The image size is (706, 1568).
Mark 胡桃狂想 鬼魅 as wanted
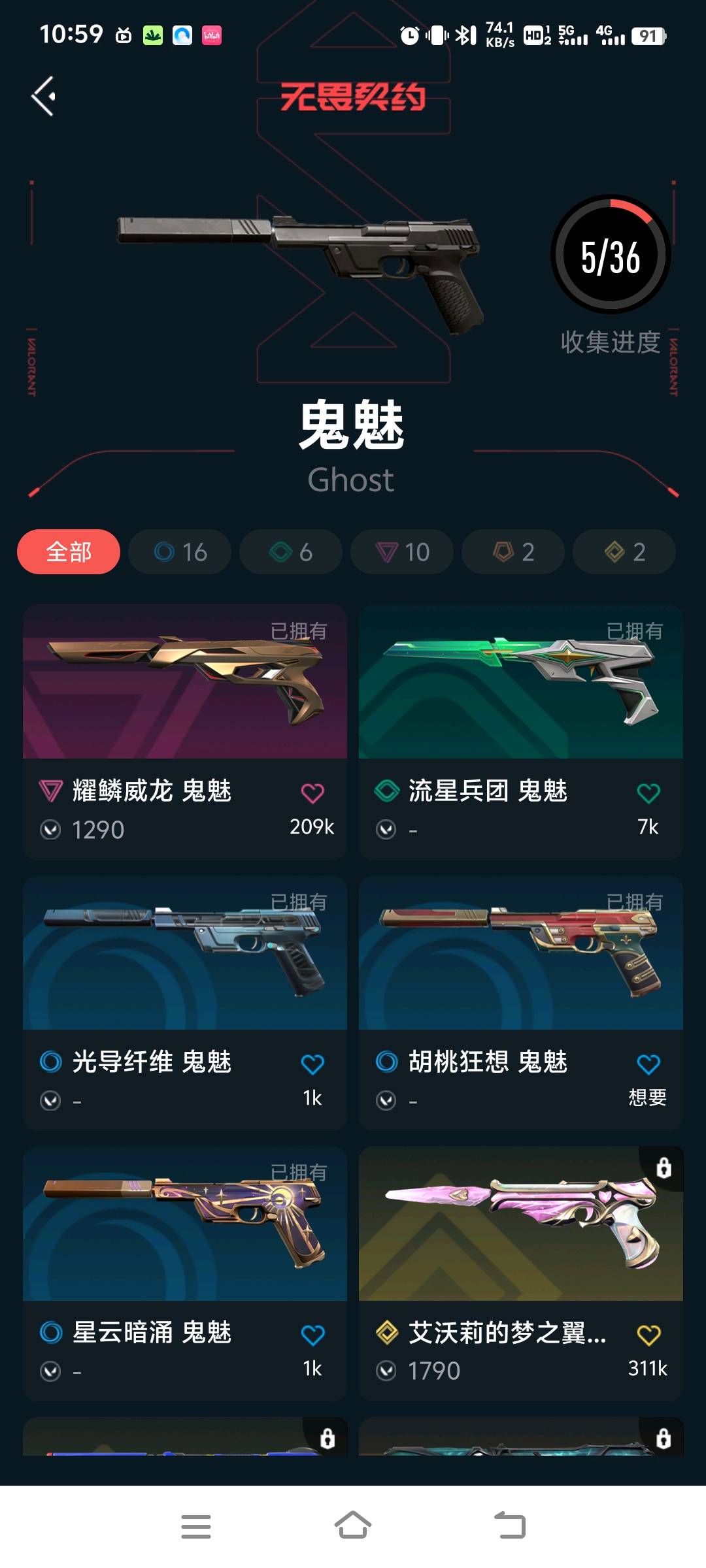pos(648,1064)
